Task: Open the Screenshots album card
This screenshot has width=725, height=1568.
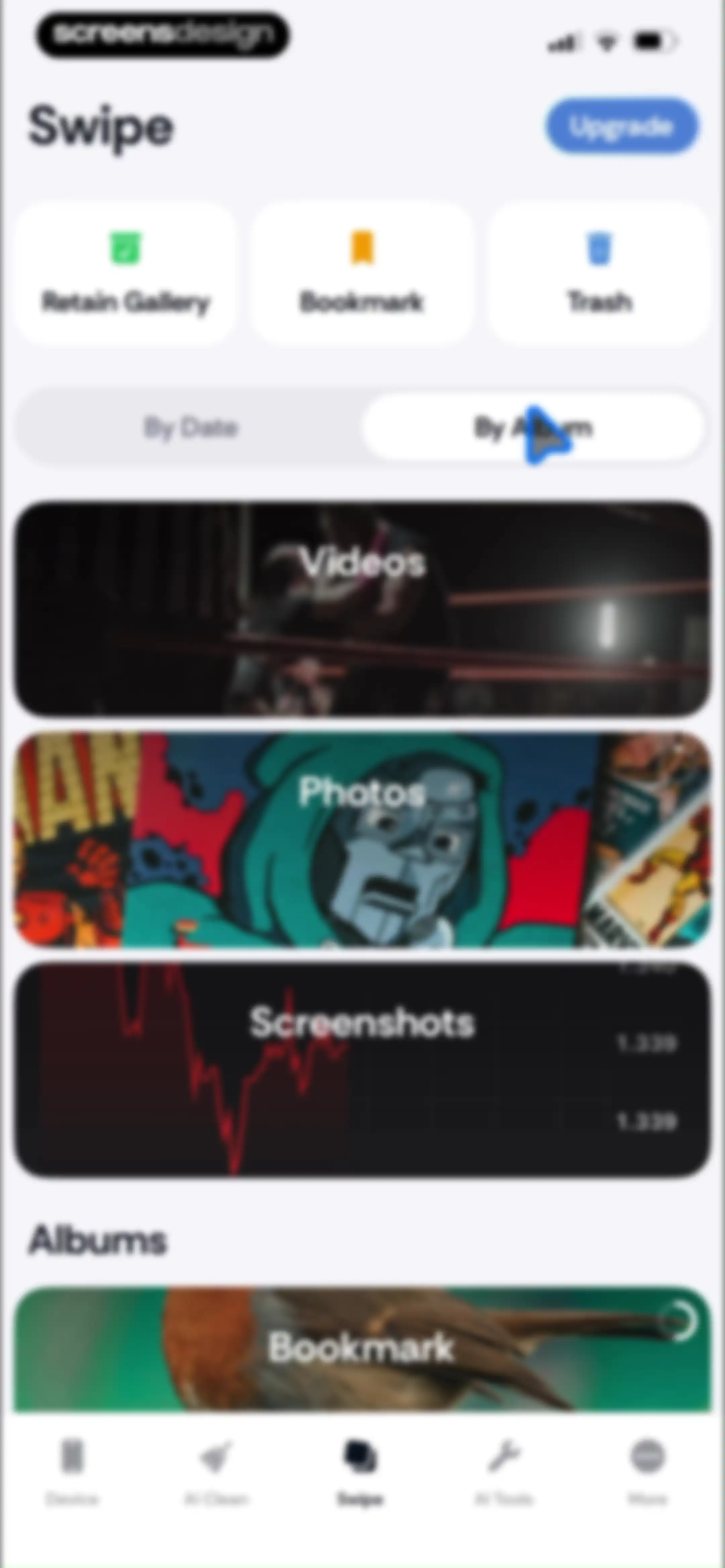Action: (x=362, y=1069)
